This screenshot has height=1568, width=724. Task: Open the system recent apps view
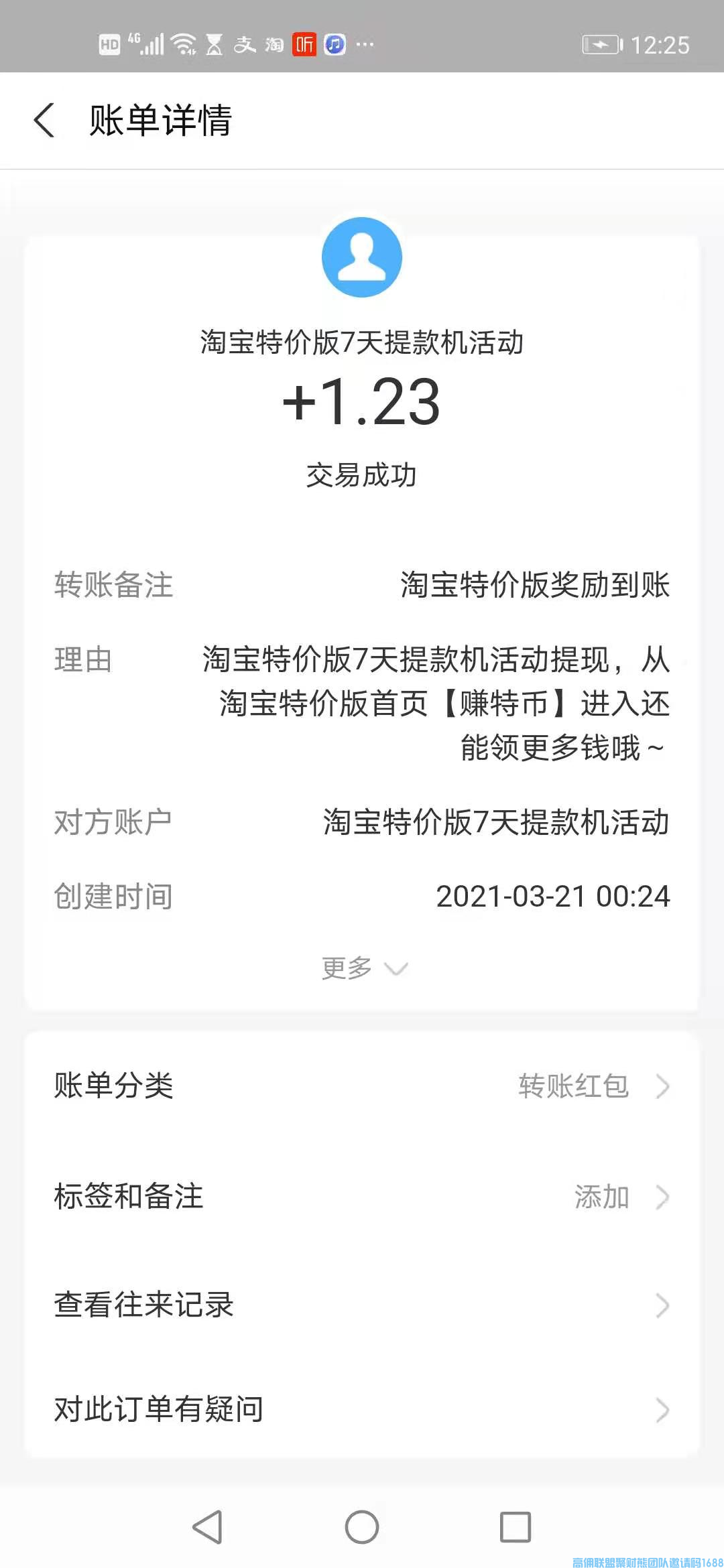point(516,1527)
